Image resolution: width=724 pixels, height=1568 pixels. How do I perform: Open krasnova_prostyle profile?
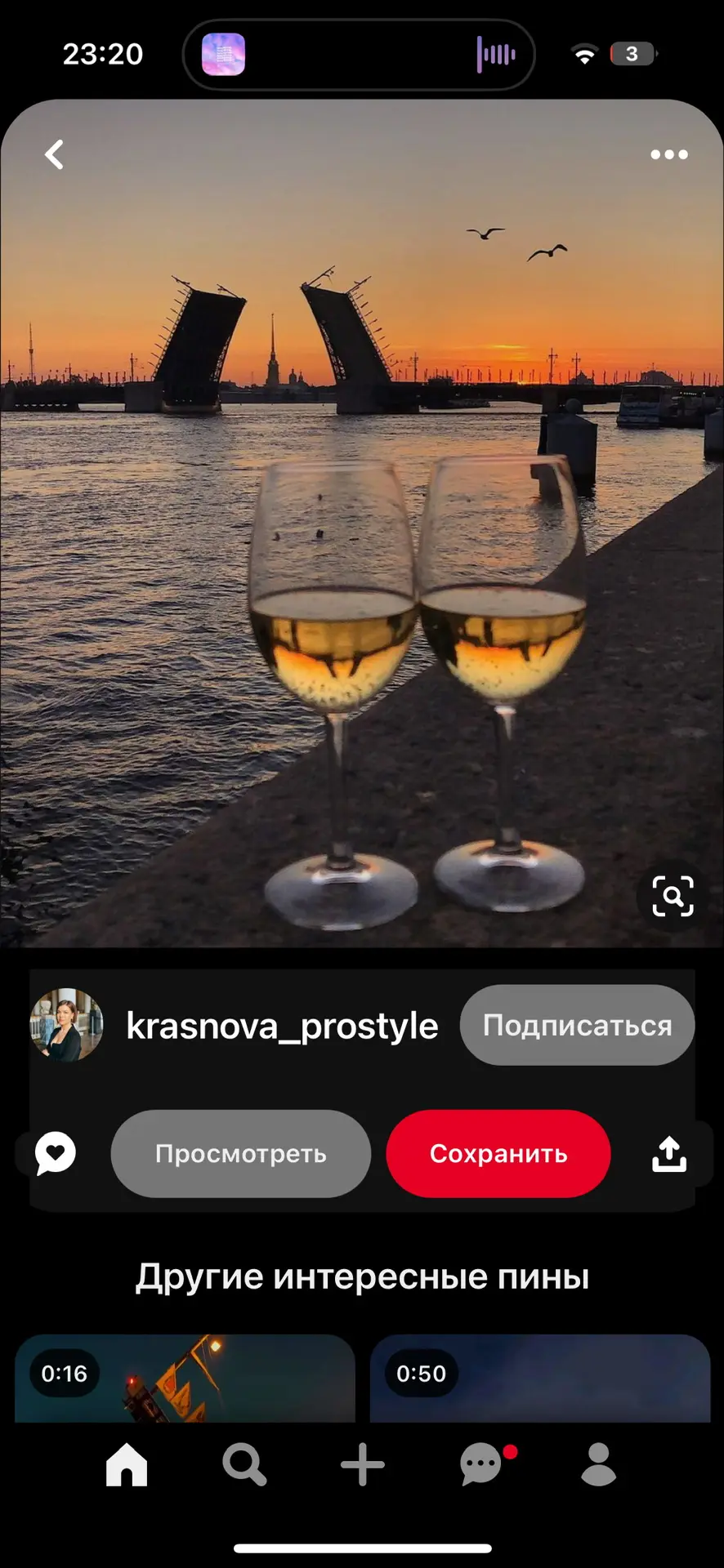point(281,1026)
